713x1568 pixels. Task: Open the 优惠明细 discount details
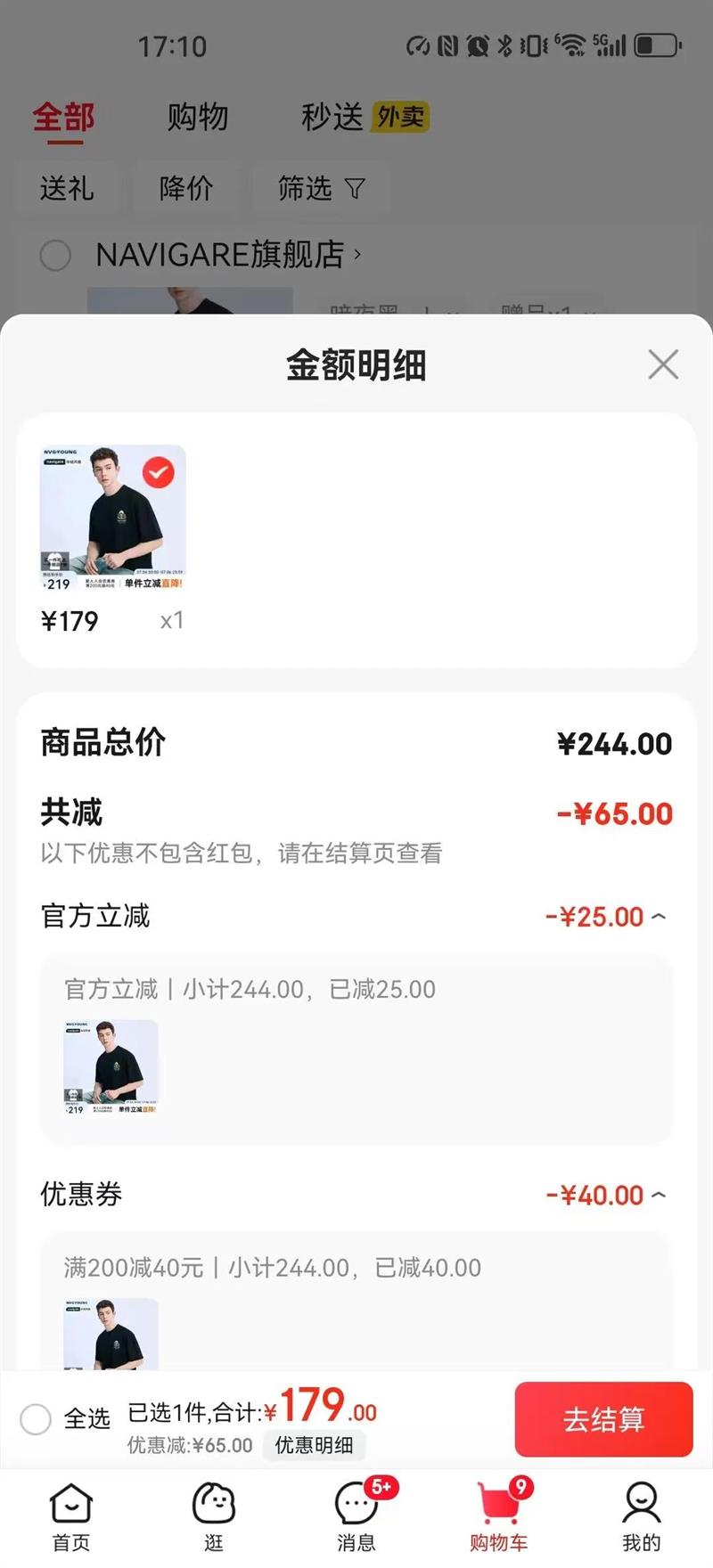(314, 1445)
